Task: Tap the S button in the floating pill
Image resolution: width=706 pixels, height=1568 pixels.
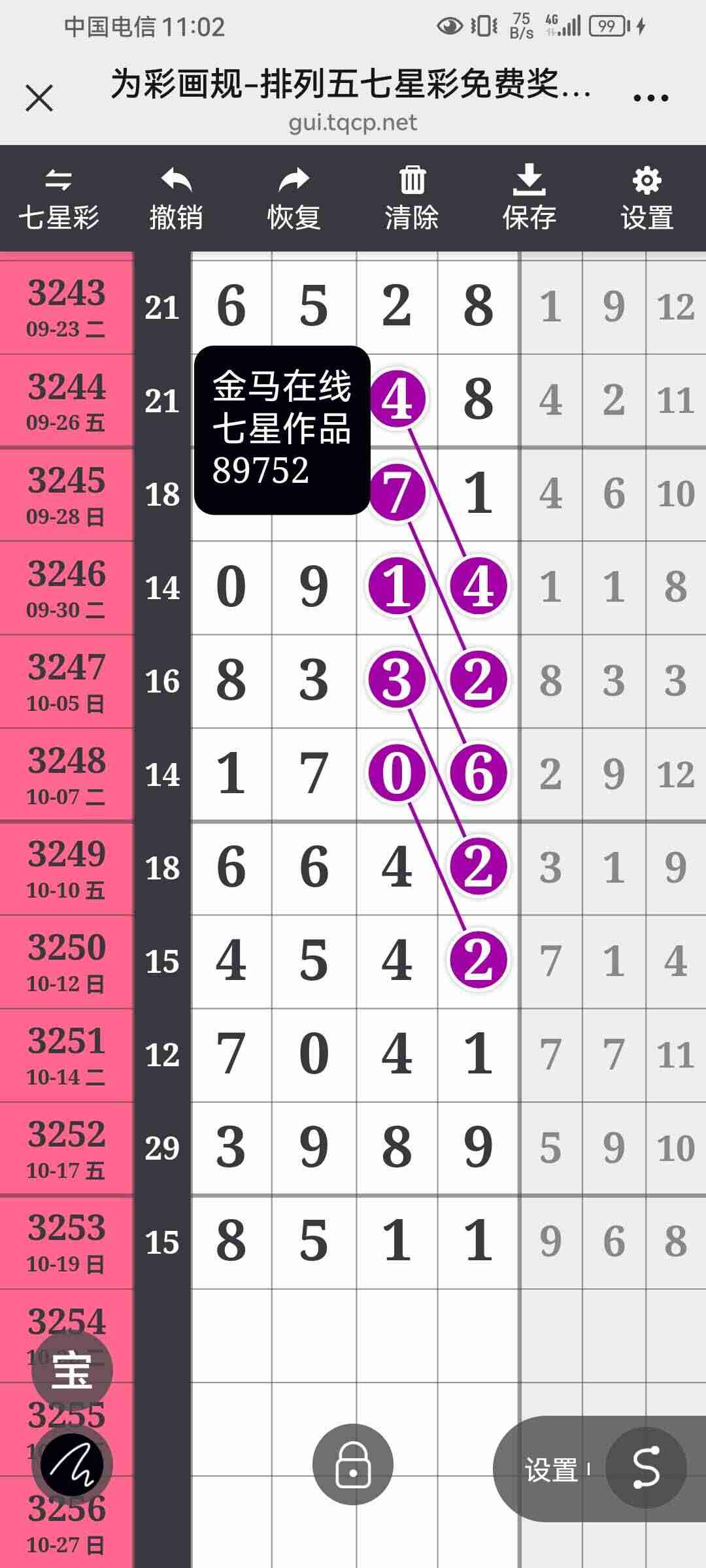Action: 646,1468
